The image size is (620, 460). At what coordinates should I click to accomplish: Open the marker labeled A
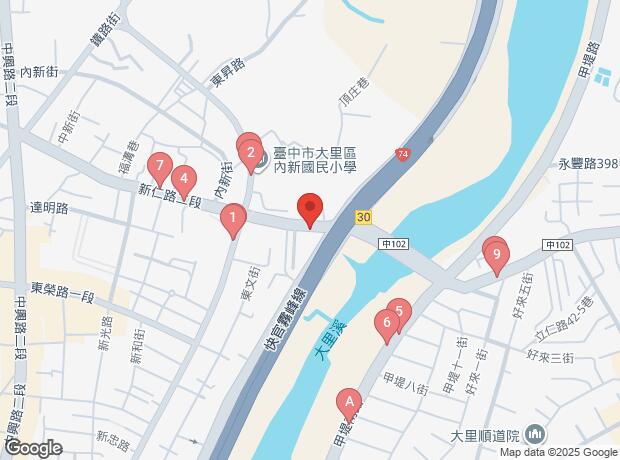(x=348, y=404)
